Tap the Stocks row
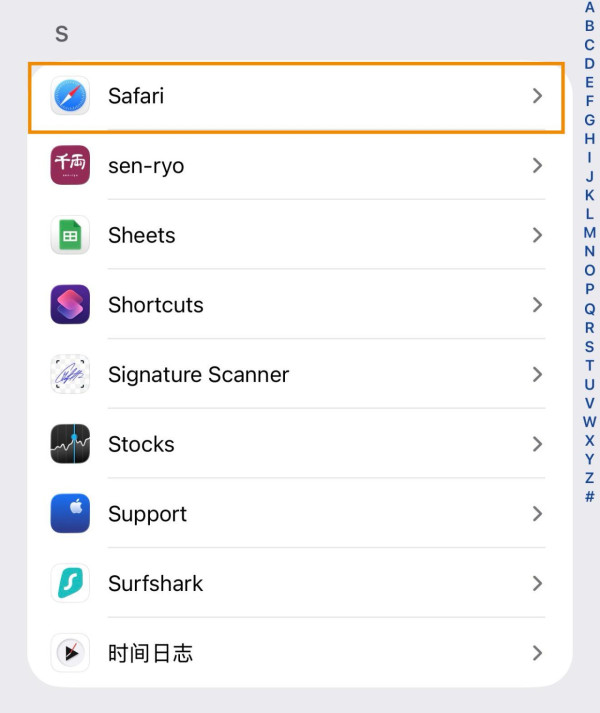 click(298, 444)
